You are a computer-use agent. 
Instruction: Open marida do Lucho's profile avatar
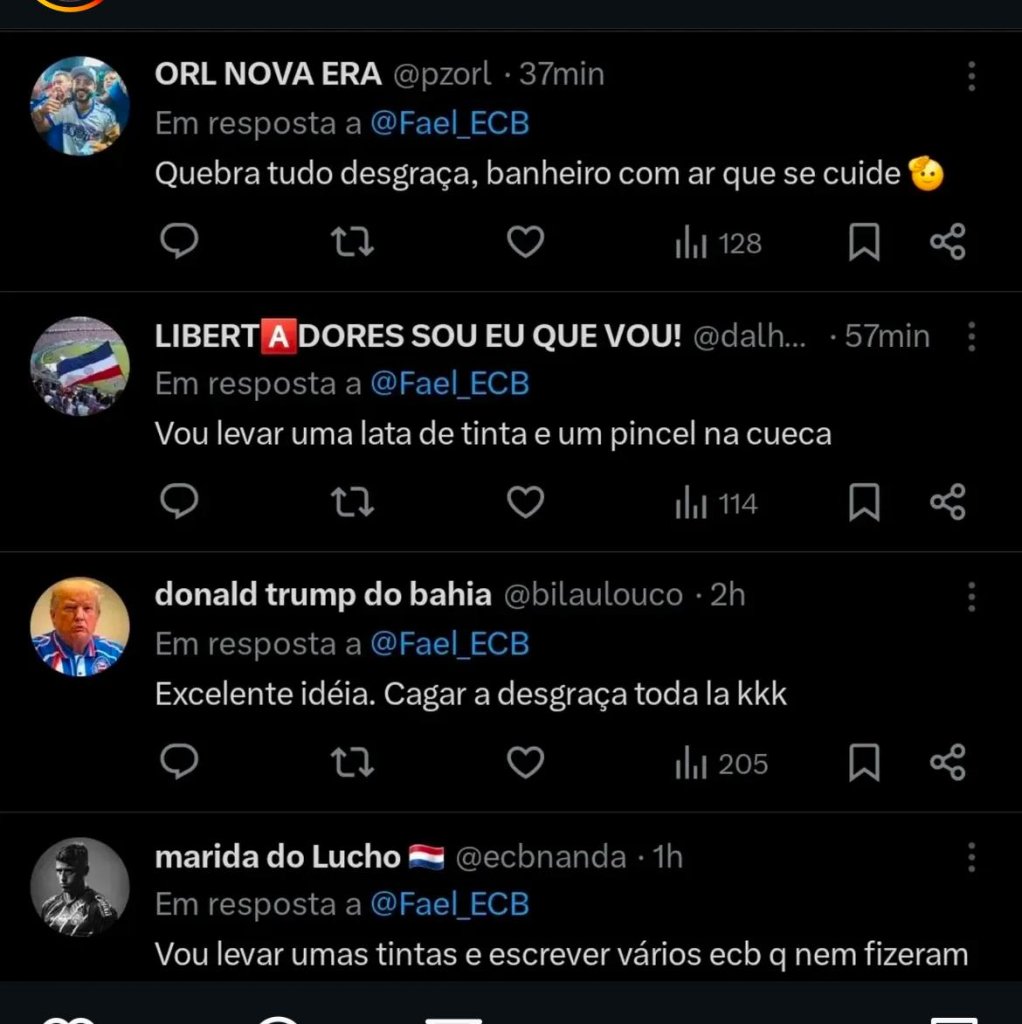click(x=80, y=887)
